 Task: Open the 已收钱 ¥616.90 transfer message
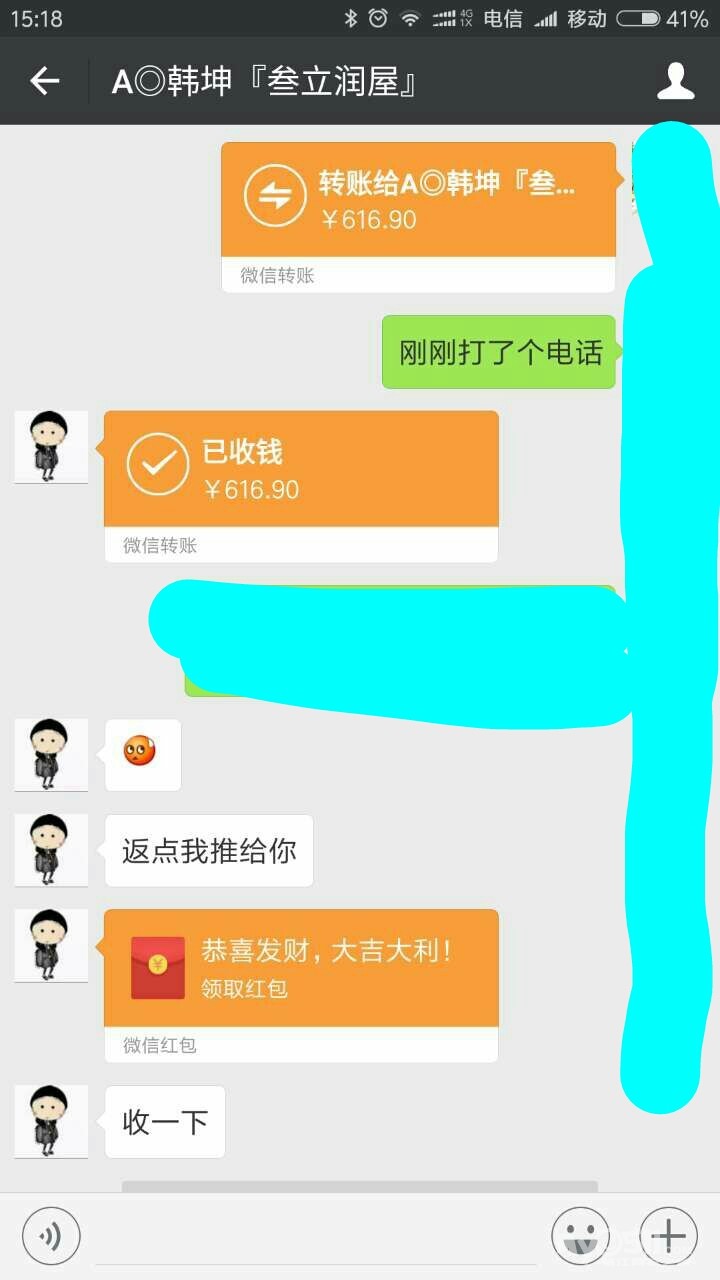pos(300,470)
